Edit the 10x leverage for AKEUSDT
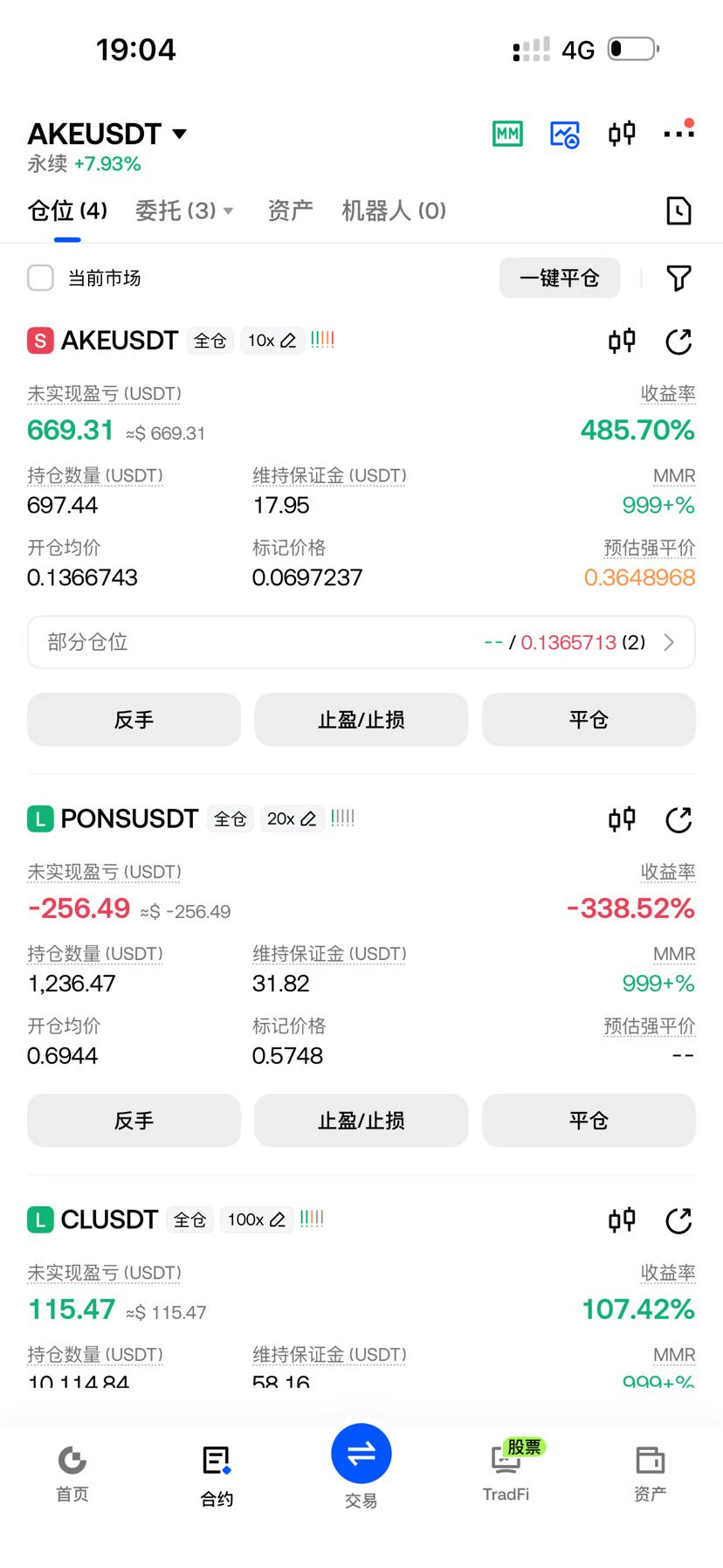 (272, 341)
